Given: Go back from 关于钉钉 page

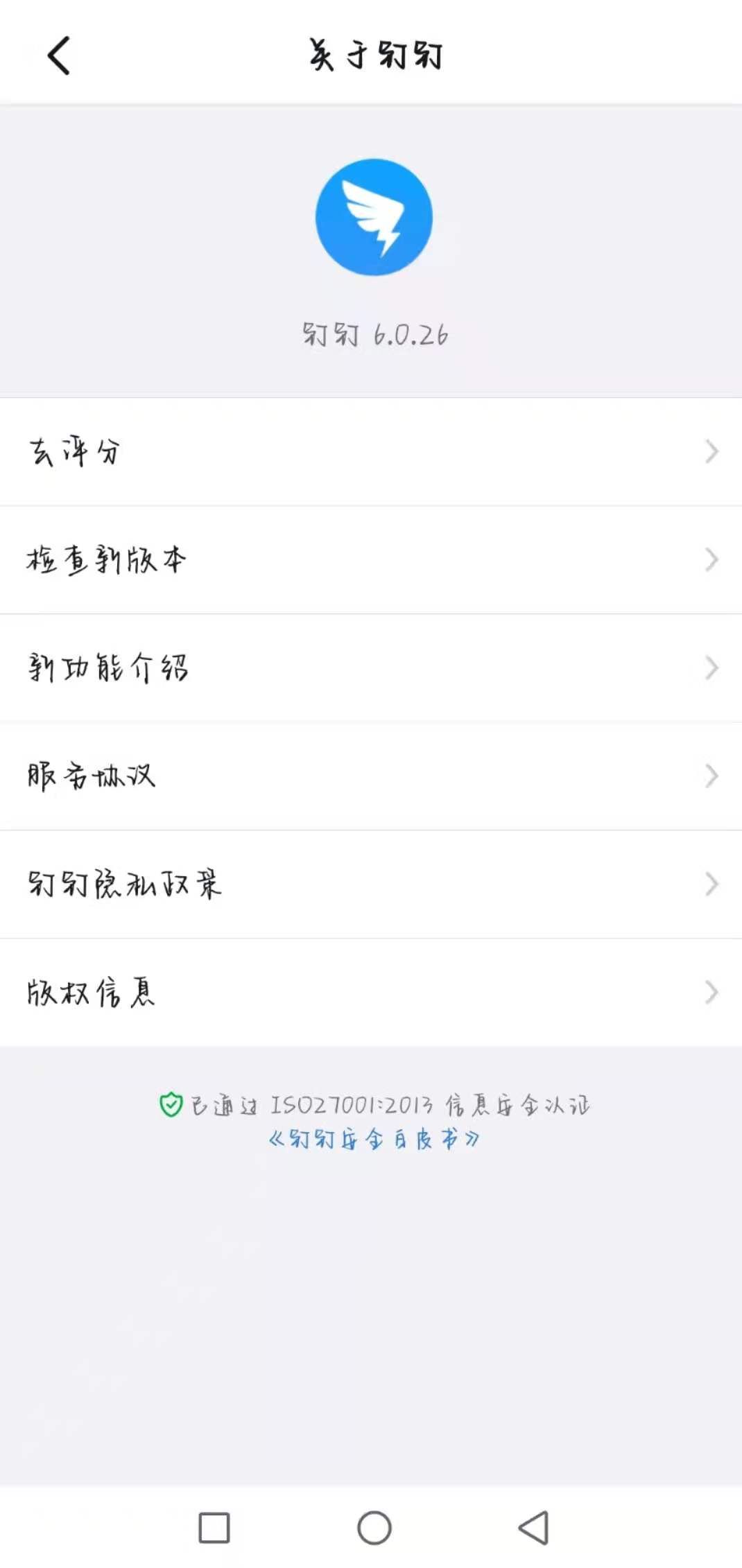Looking at the screenshot, I should [x=59, y=55].
